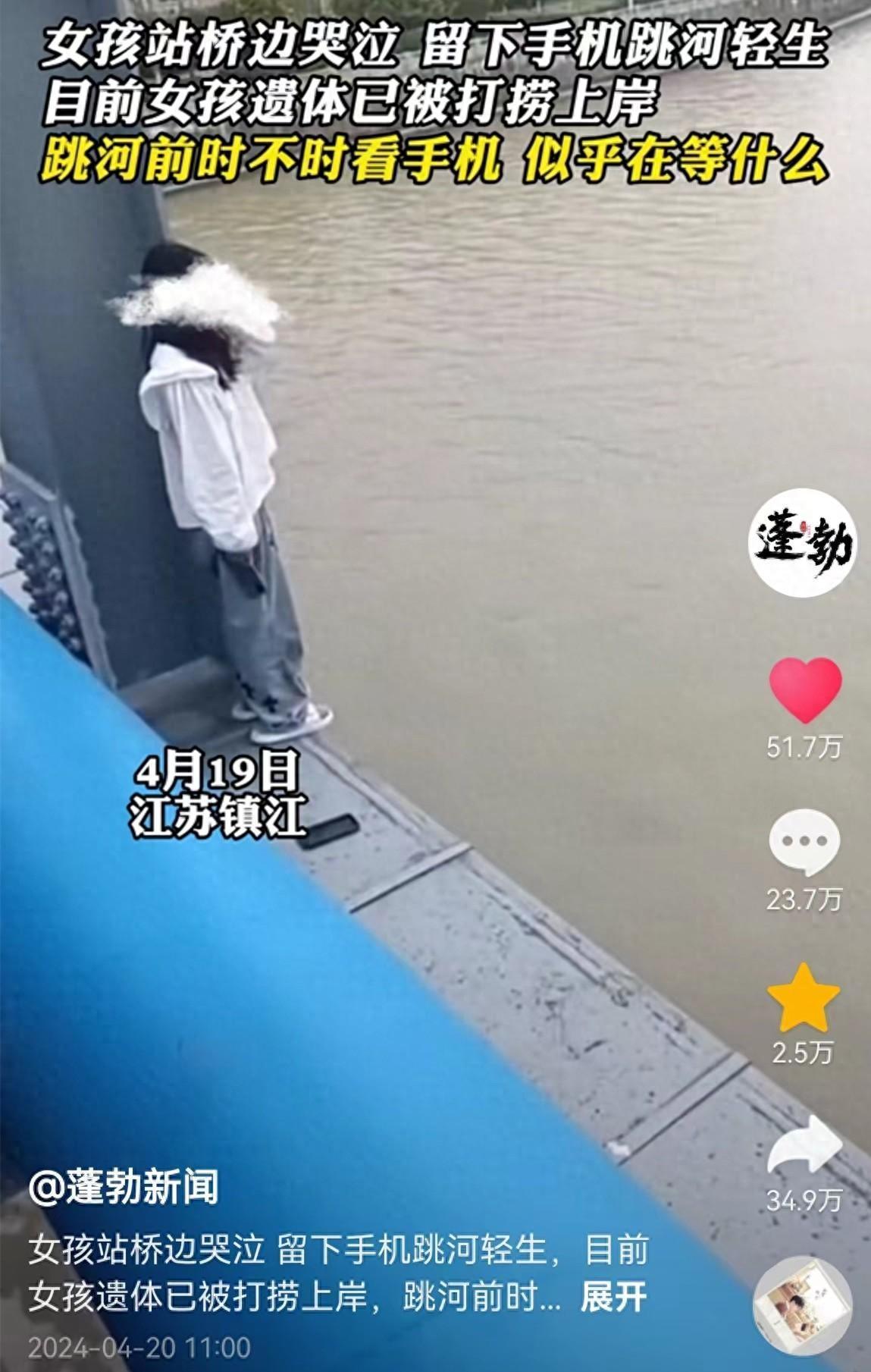Expand the caption with 展开
Screen dimensions: 871x1372
coord(613,1298)
